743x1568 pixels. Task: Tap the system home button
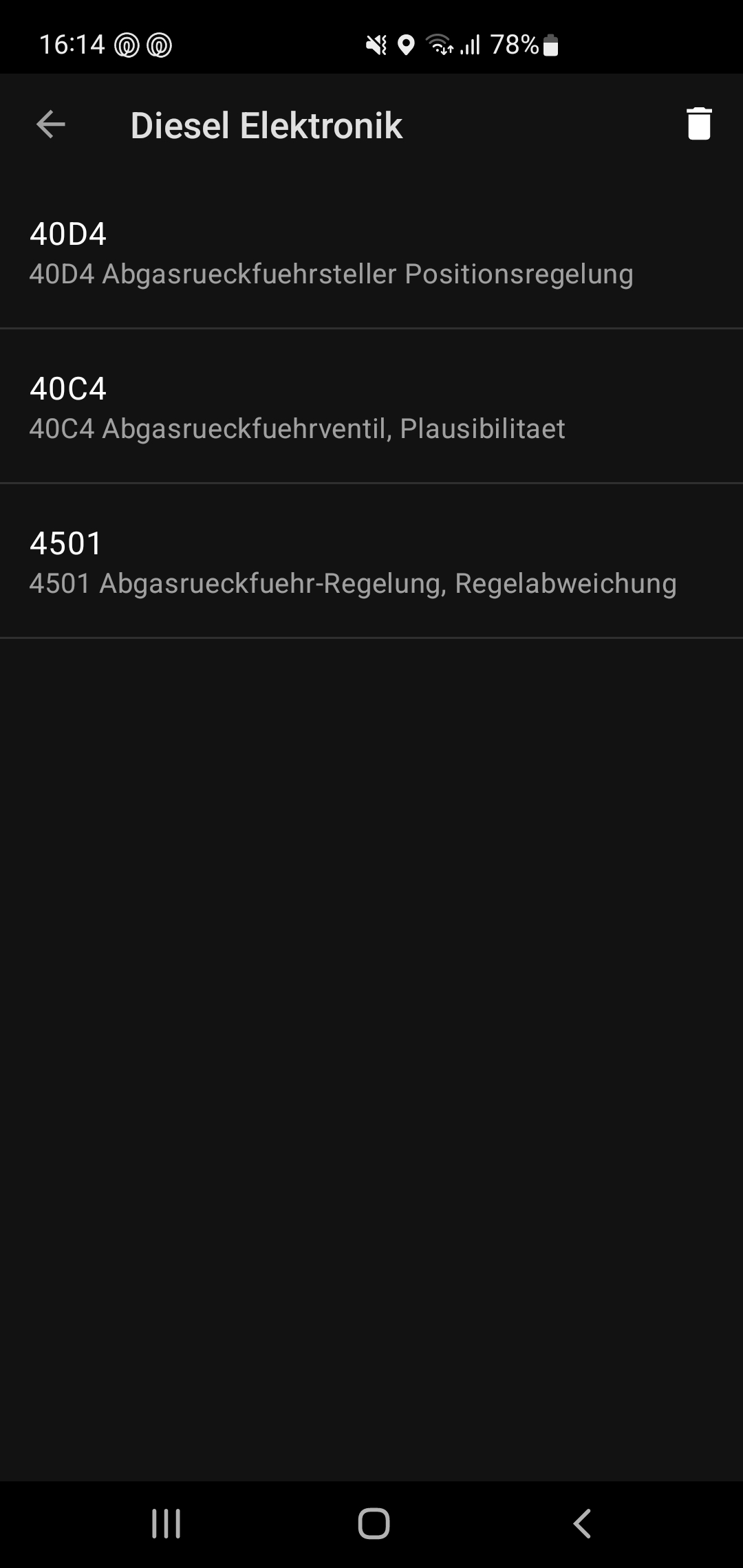tap(374, 1523)
